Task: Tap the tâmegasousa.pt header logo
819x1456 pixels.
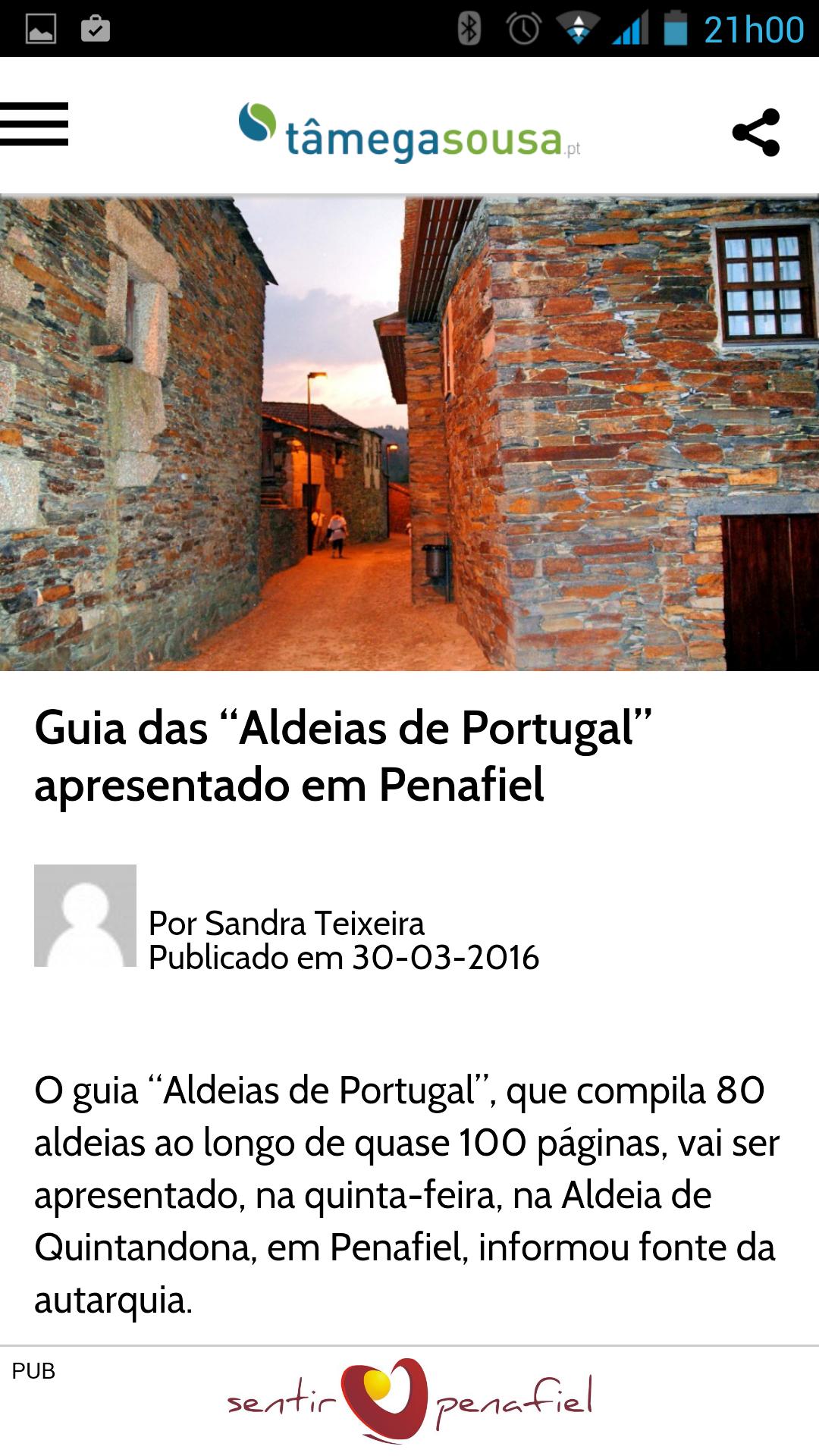Action: click(409, 132)
